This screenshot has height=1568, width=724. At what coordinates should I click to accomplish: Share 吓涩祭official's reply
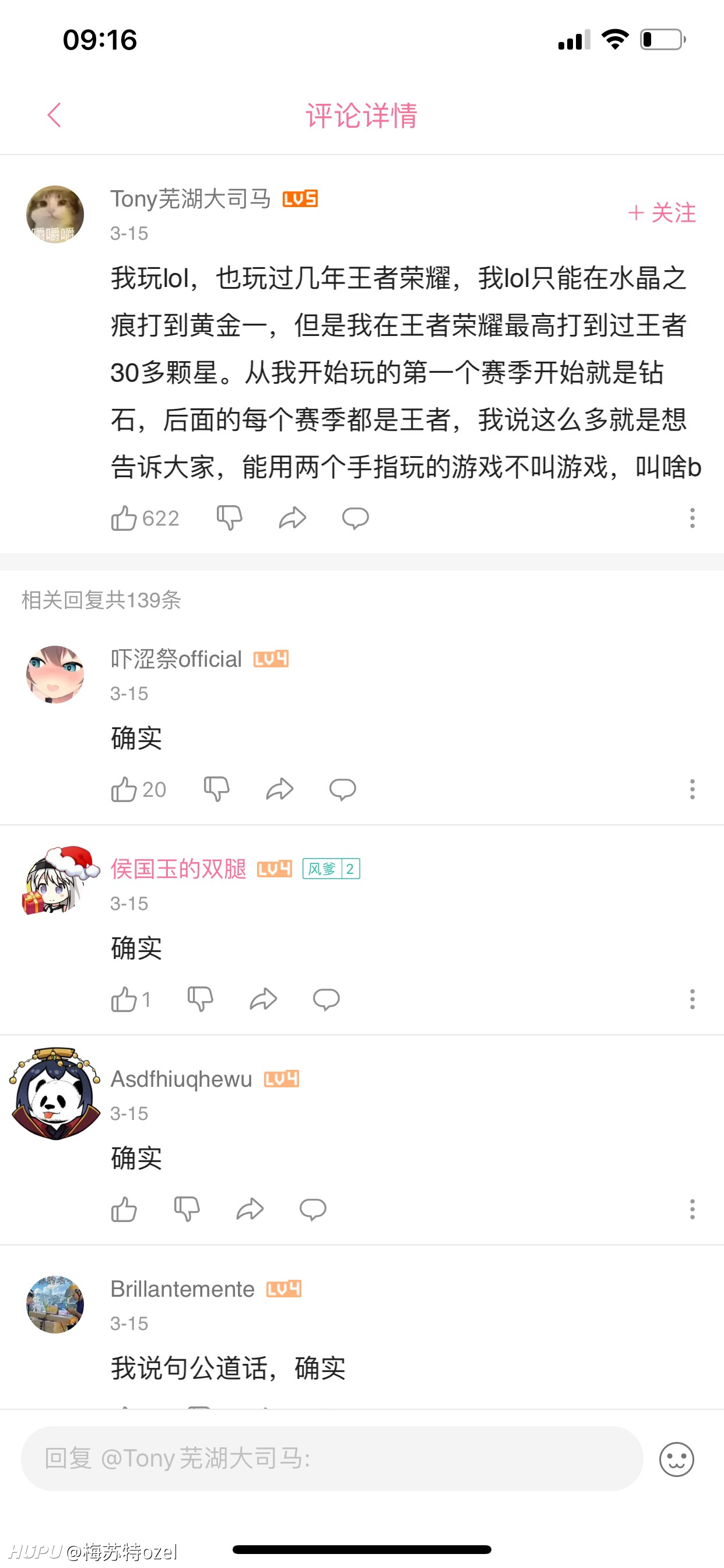point(280,789)
